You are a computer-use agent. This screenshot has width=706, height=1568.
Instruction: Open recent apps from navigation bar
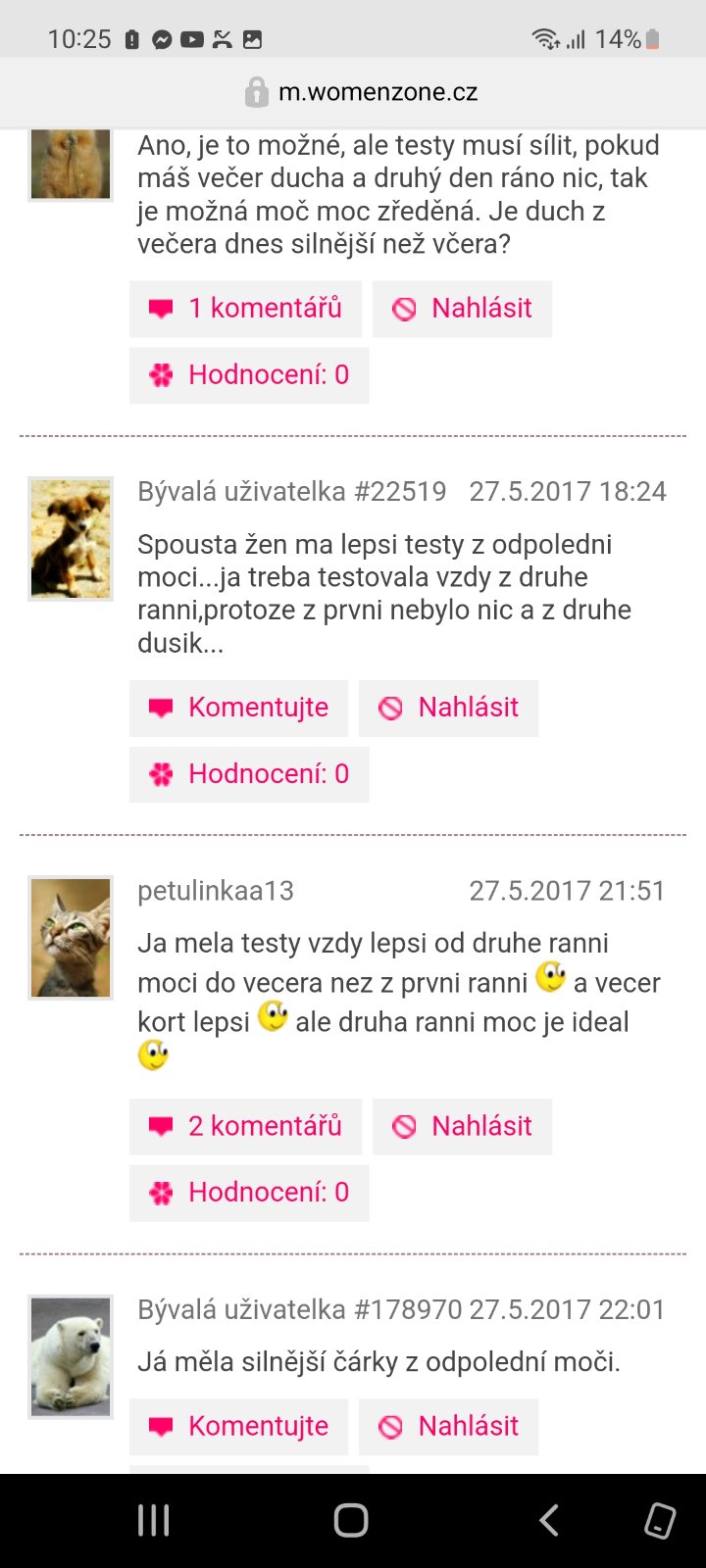pyautogui.click(x=154, y=1520)
